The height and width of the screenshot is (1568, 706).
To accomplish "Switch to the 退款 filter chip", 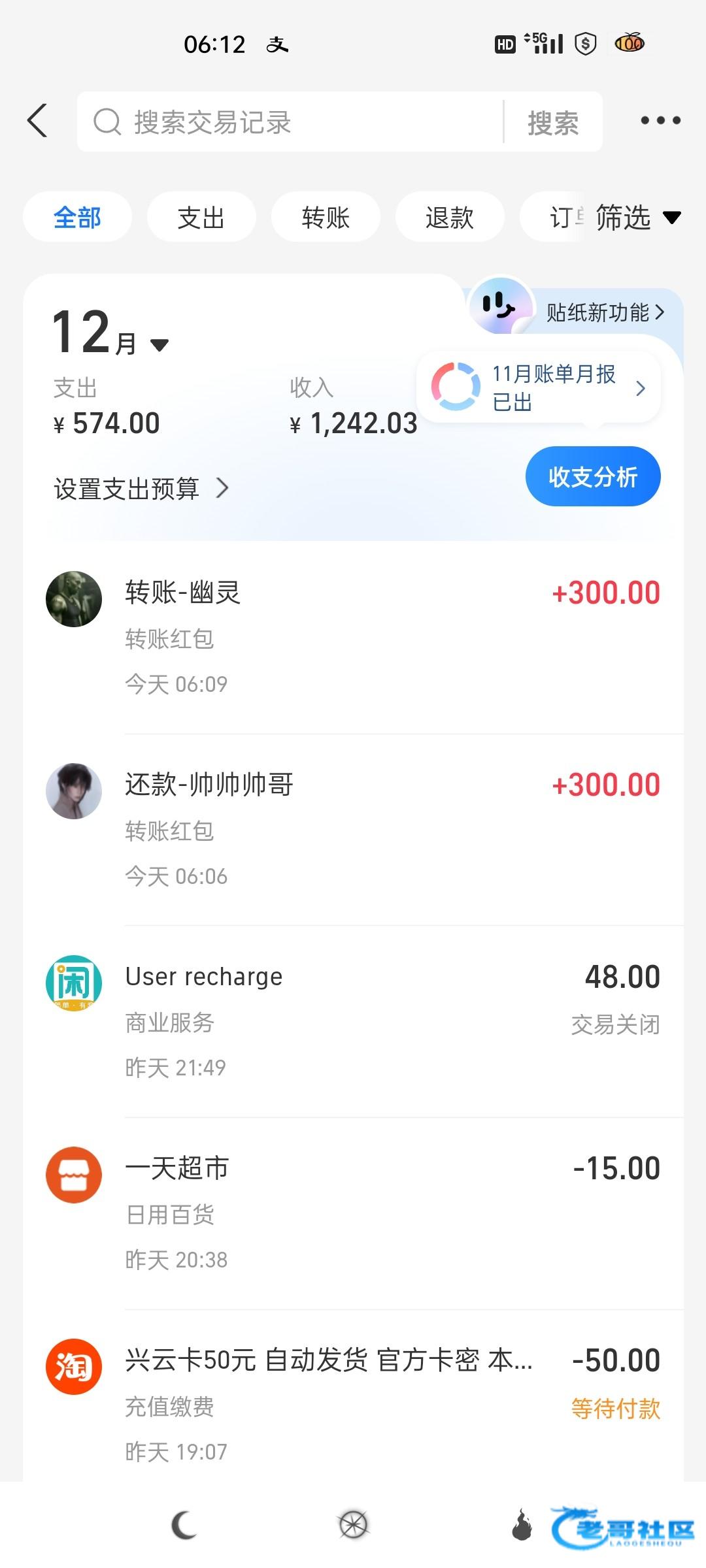I will pos(449,218).
